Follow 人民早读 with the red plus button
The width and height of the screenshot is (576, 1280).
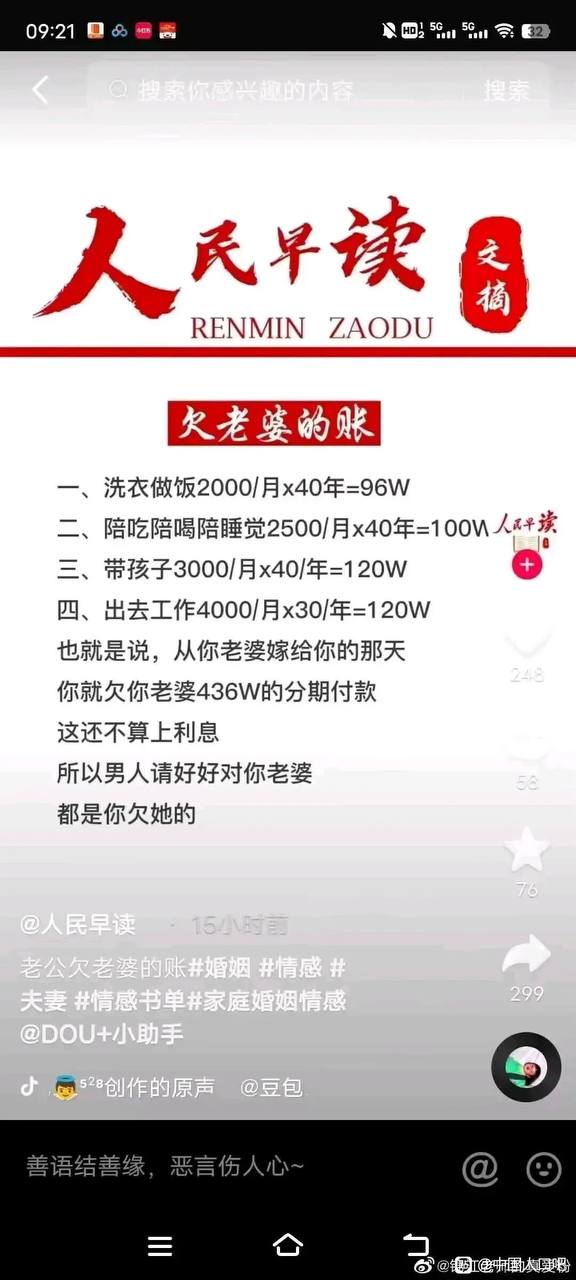[x=526, y=565]
